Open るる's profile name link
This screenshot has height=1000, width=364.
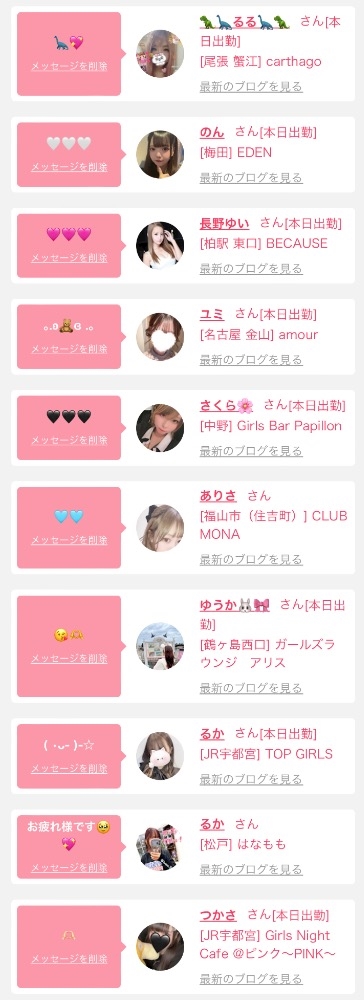pyautogui.click(x=245, y=22)
